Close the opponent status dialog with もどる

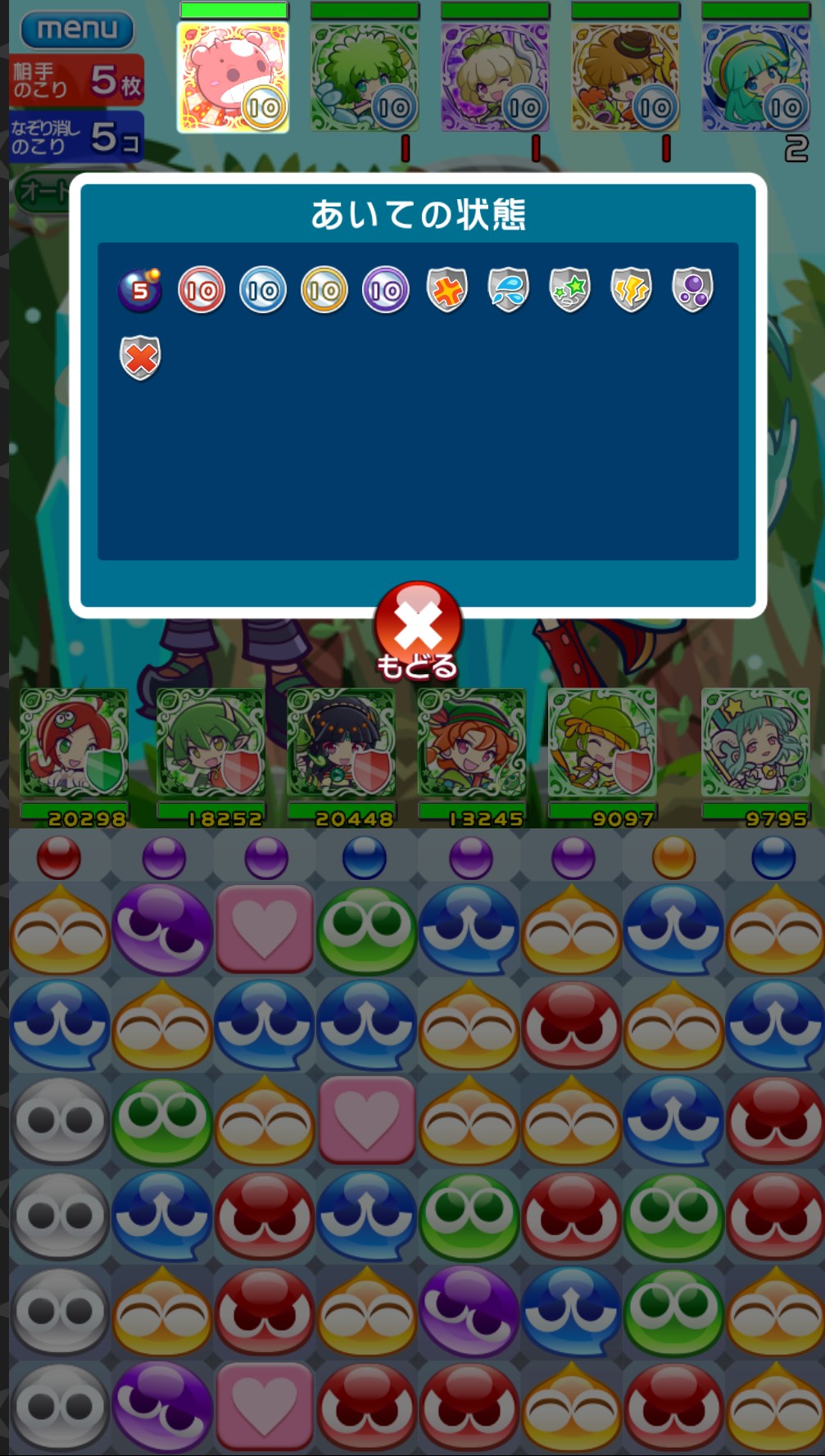click(418, 630)
